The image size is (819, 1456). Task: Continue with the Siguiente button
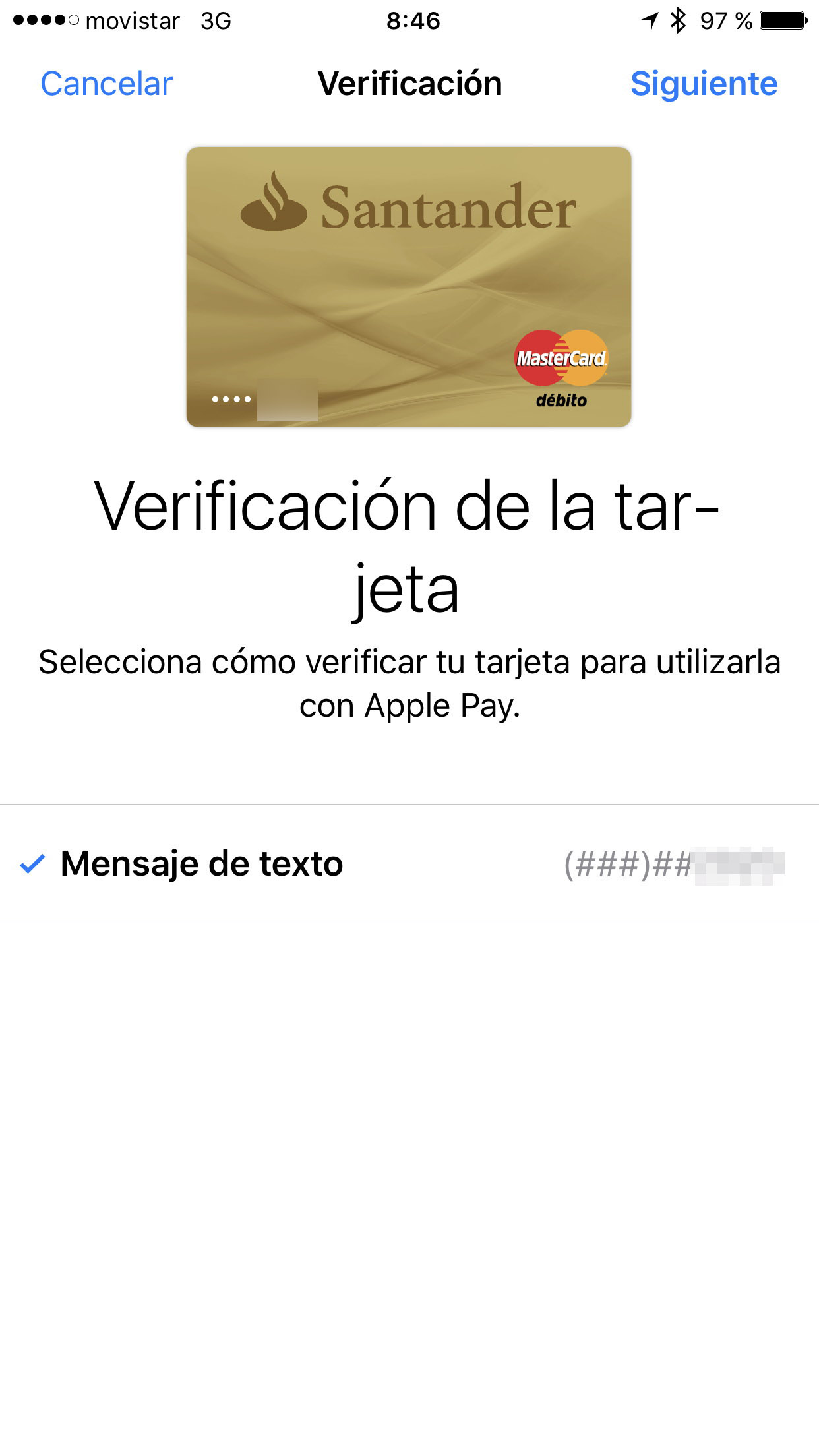[x=704, y=84]
